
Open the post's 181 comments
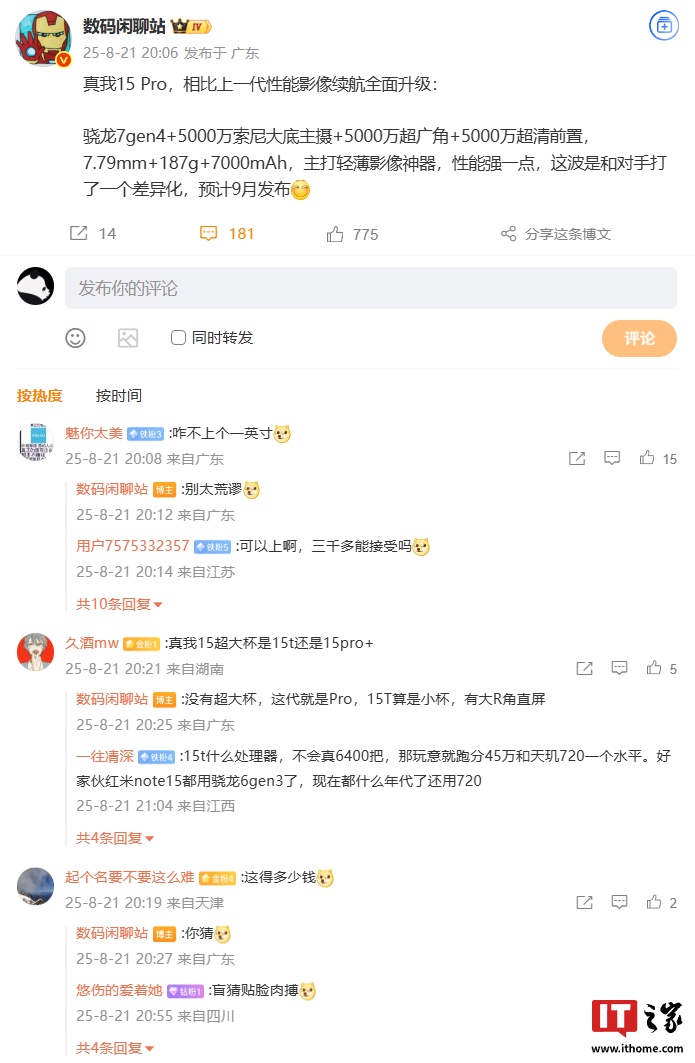[x=227, y=233]
